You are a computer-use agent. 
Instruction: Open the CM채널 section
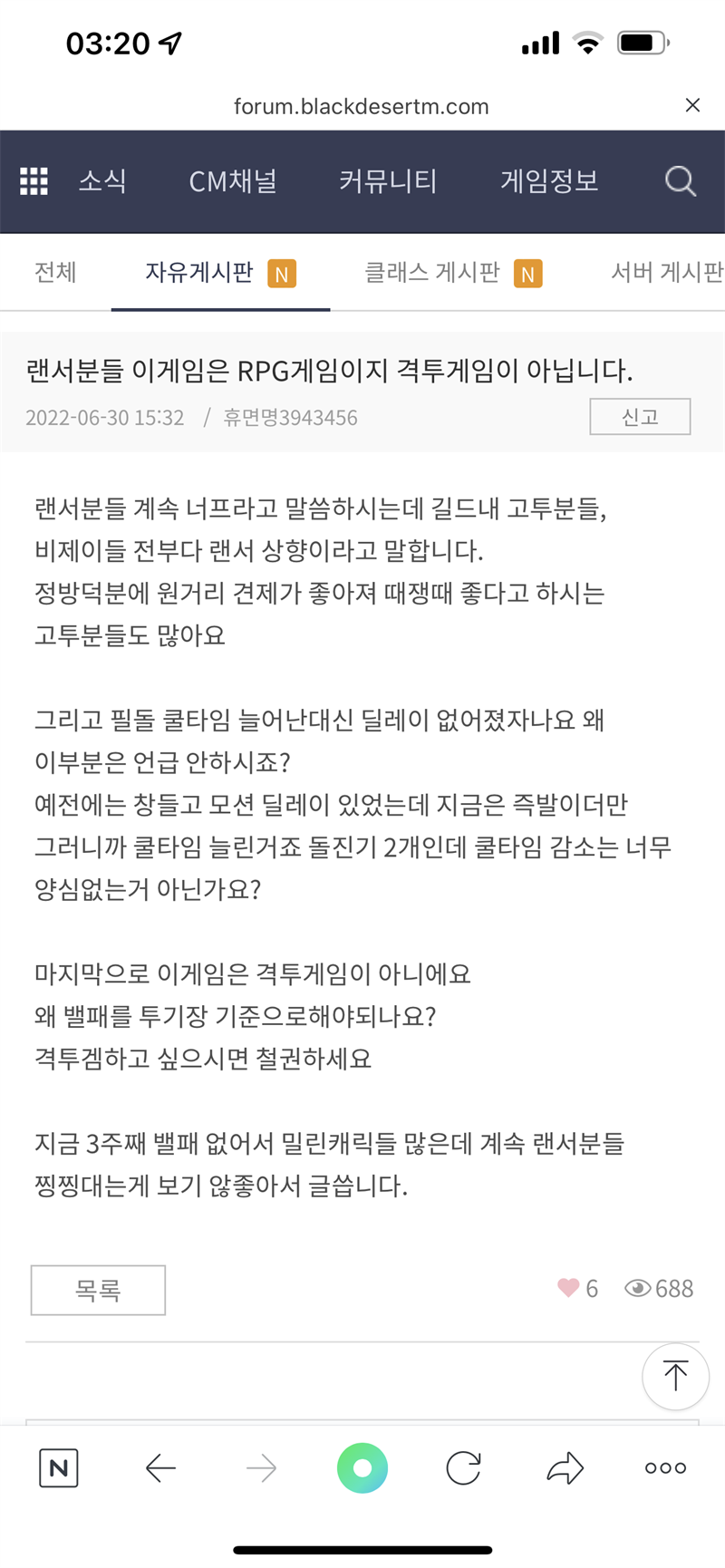click(233, 181)
